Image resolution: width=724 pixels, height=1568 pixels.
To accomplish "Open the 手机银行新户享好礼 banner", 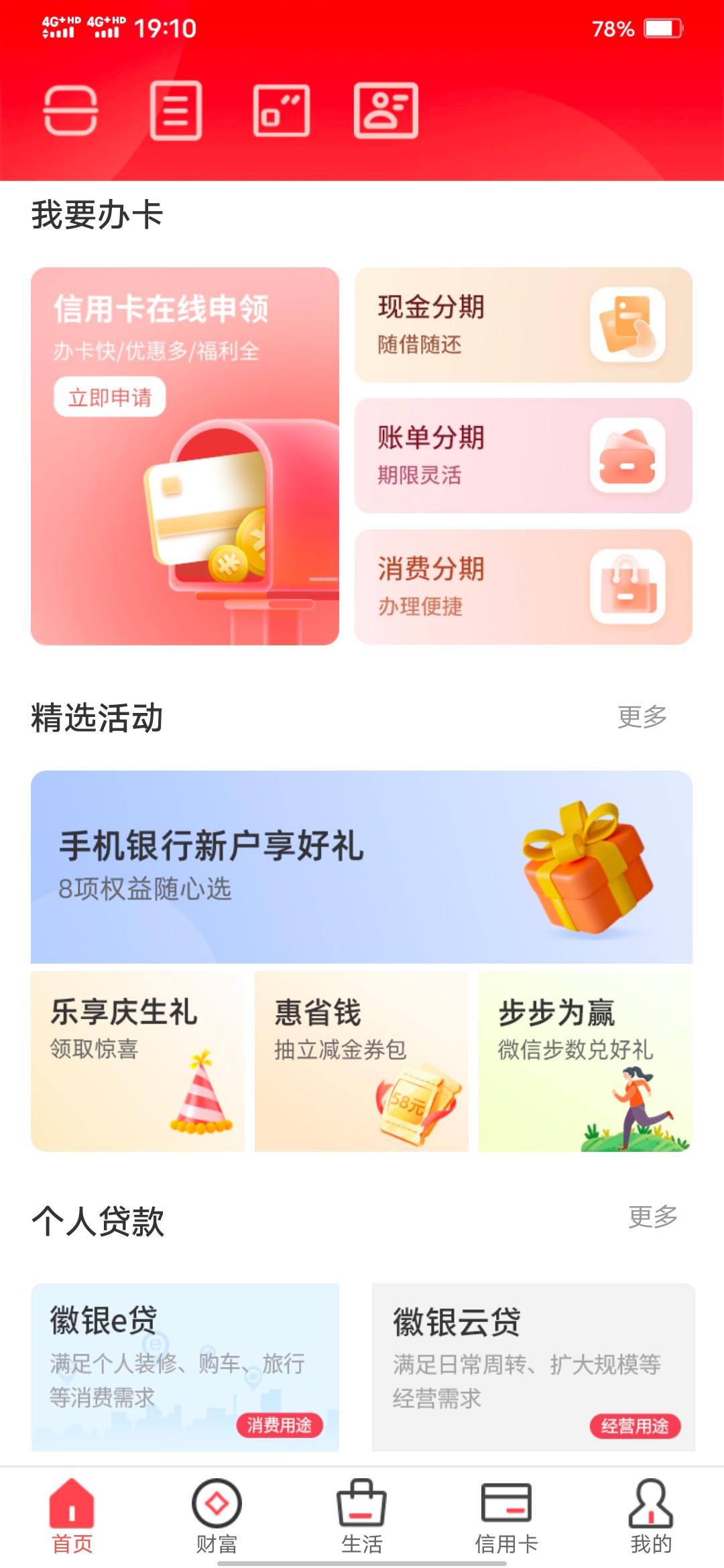I will [361, 866].
